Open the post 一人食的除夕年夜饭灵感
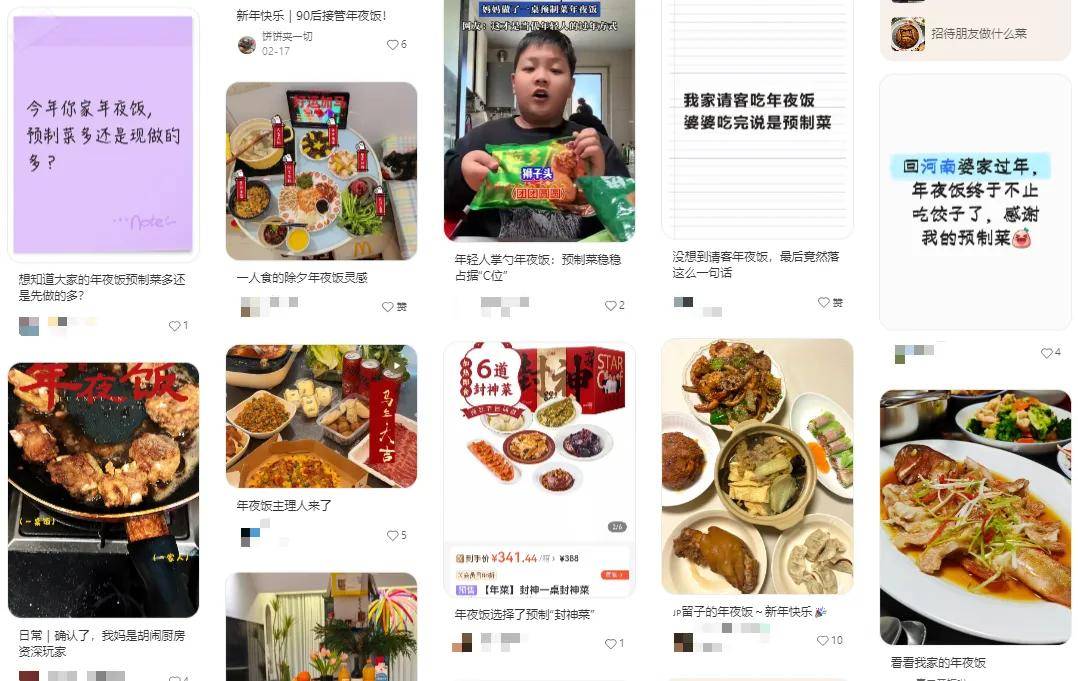 321,171
